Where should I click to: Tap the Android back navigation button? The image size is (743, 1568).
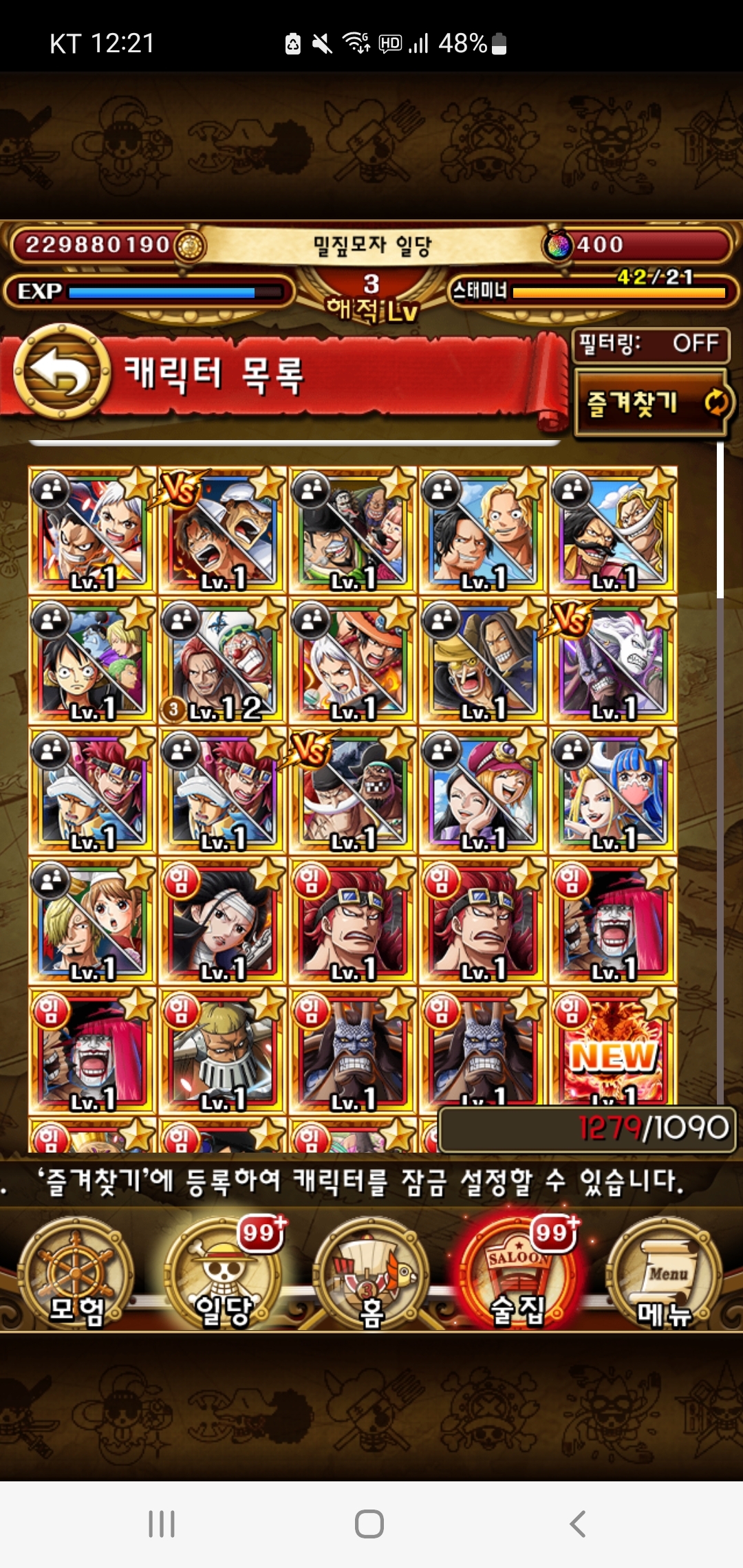tap(578, 1523)
